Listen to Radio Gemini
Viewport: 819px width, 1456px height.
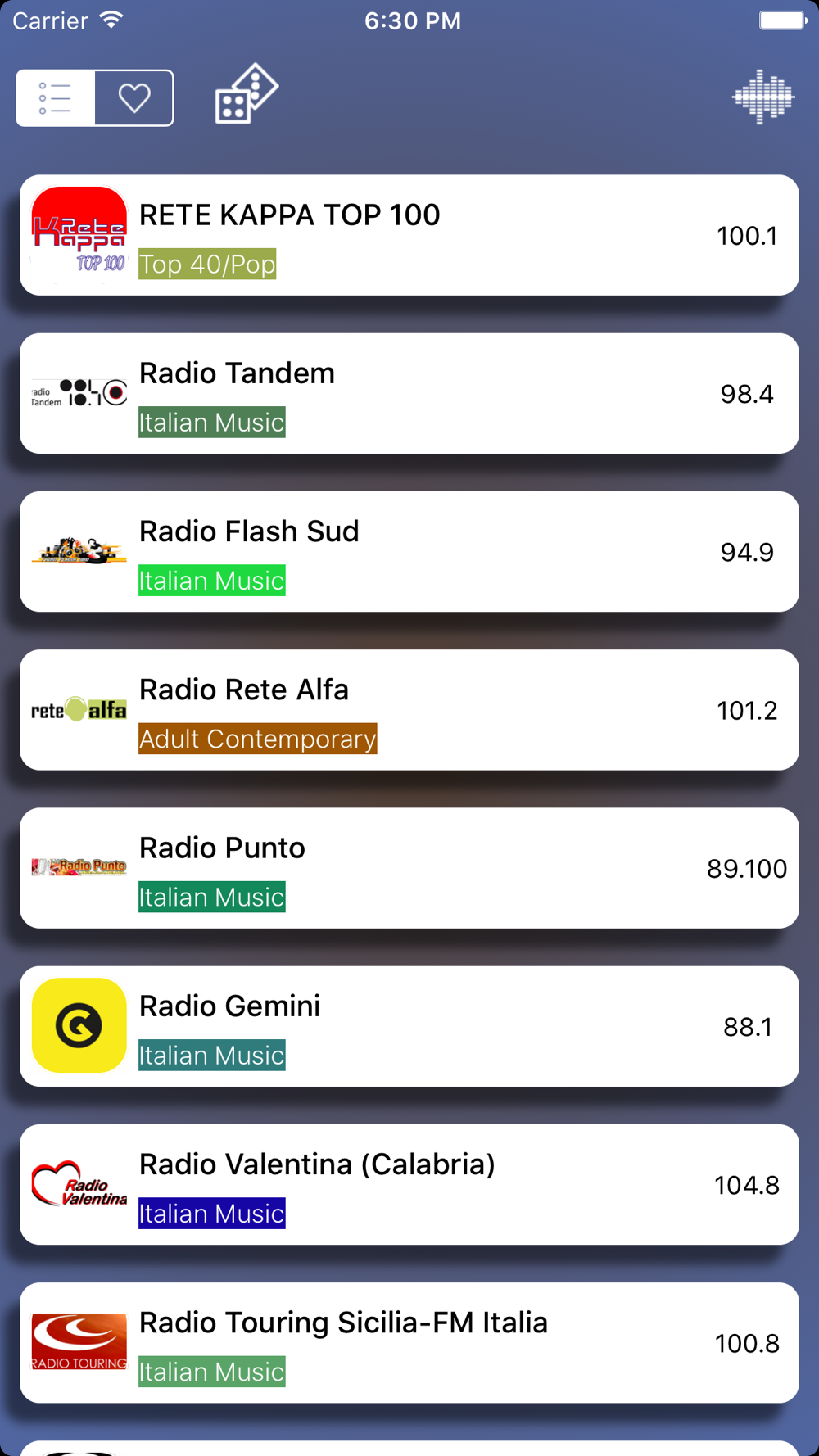click(409, 1026)
